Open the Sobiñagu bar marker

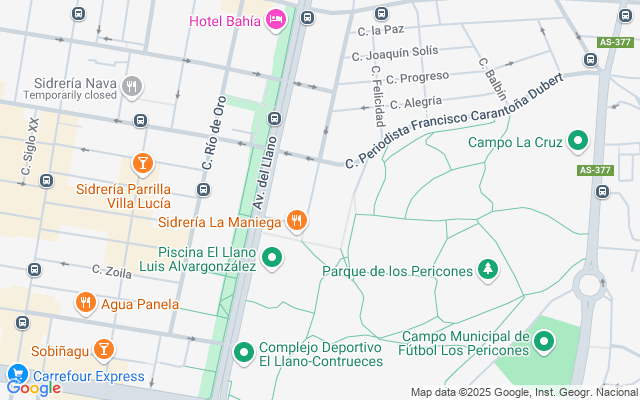(103, 348)
